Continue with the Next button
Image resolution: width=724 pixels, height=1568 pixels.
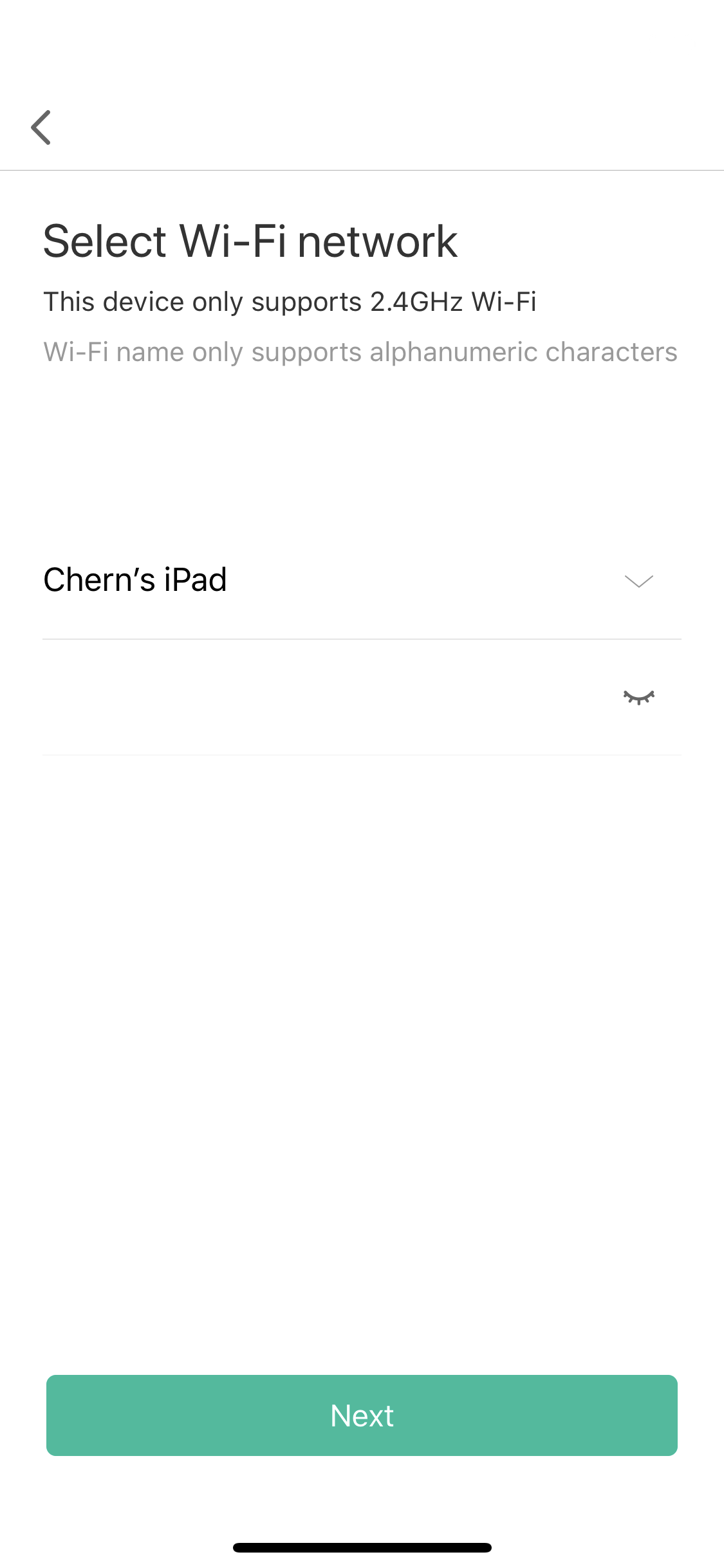pyautogui.click(x=362, y=1415)
